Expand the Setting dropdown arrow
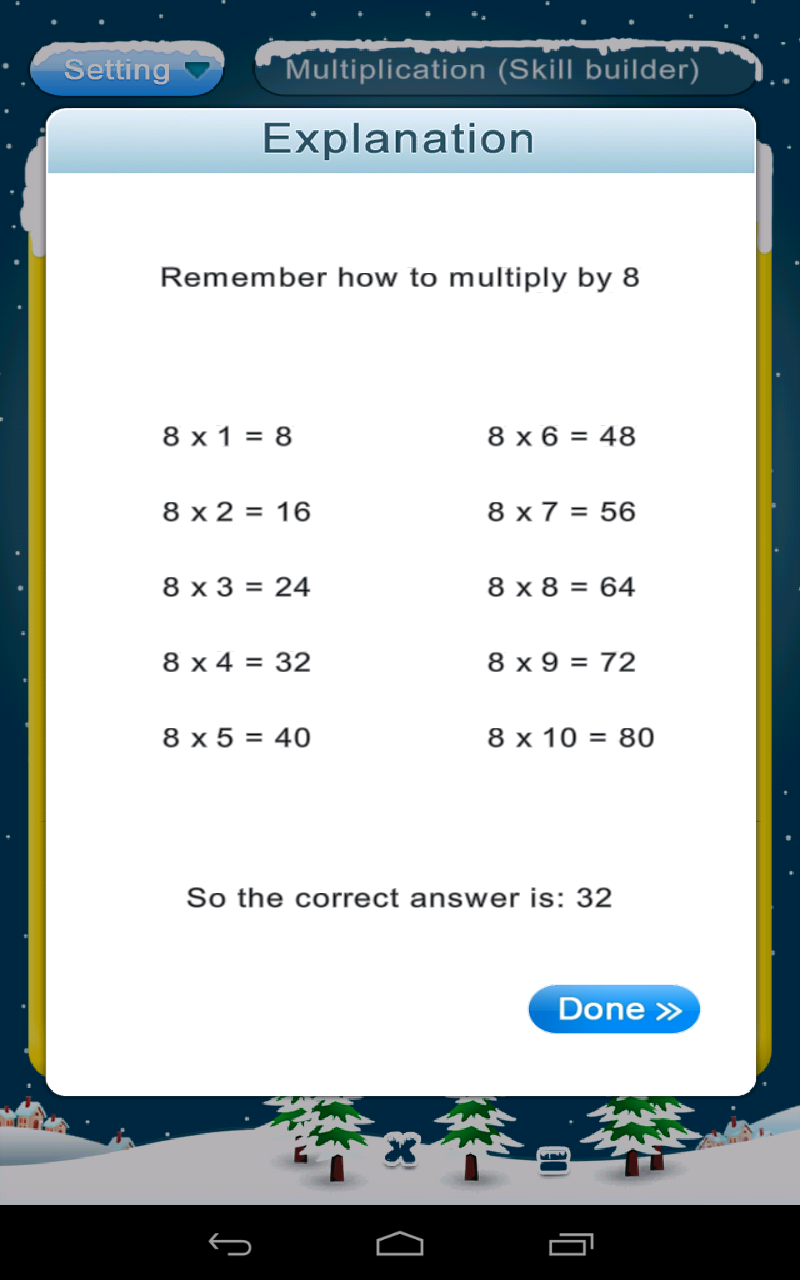Screen dimensions: 800x1280 pos(196,70)
